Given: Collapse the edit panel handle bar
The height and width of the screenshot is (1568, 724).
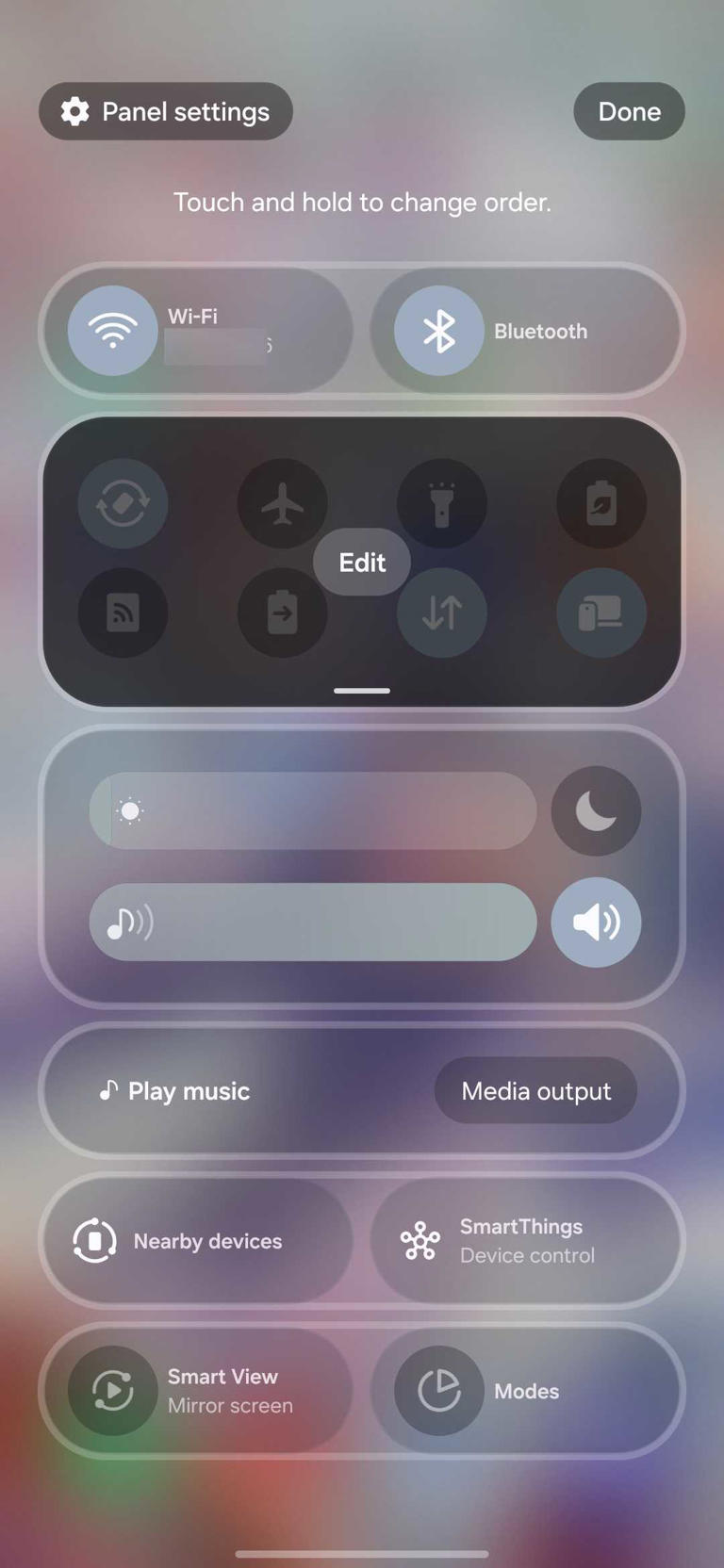Looking at the screenshot, I should 361,691.
